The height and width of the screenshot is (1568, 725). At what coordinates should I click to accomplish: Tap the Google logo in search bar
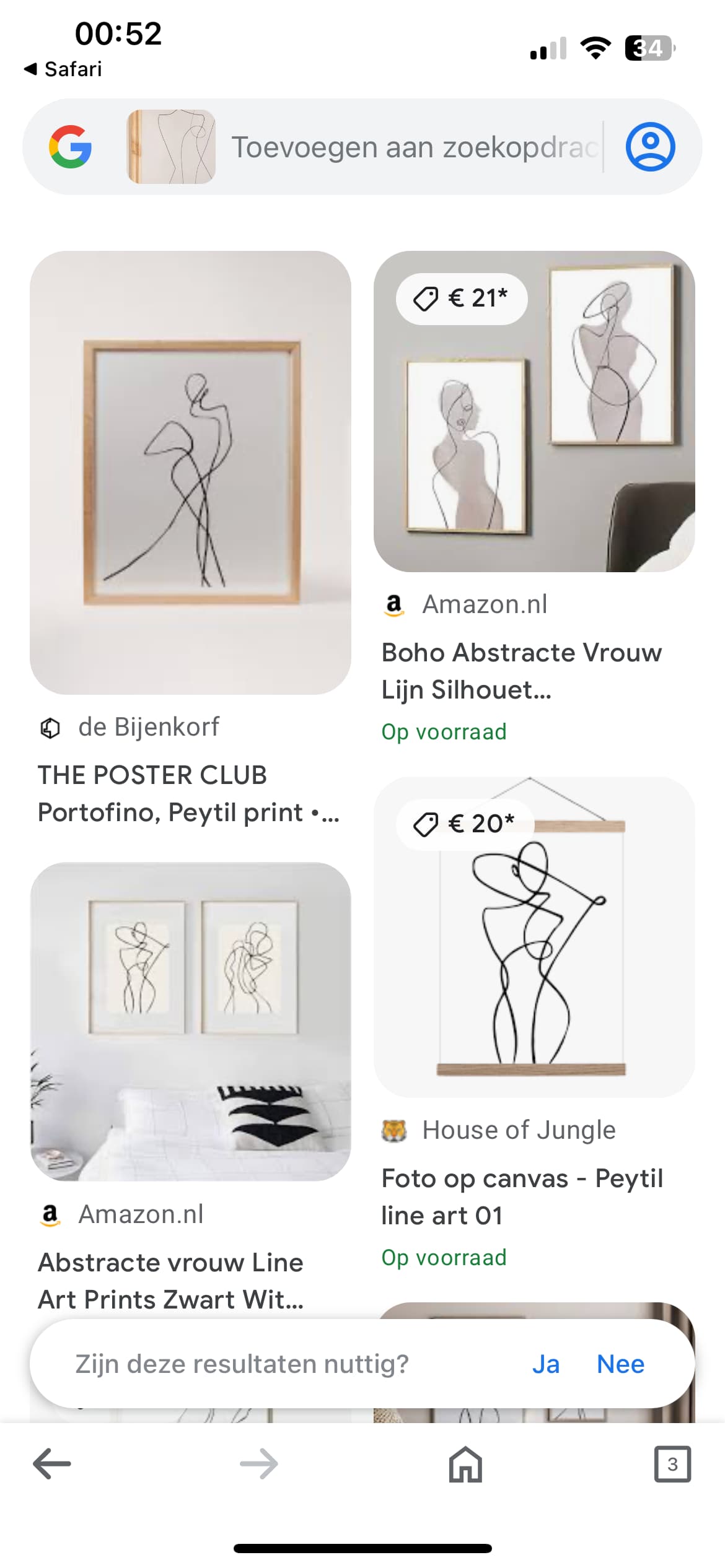[x=71, y=147]
